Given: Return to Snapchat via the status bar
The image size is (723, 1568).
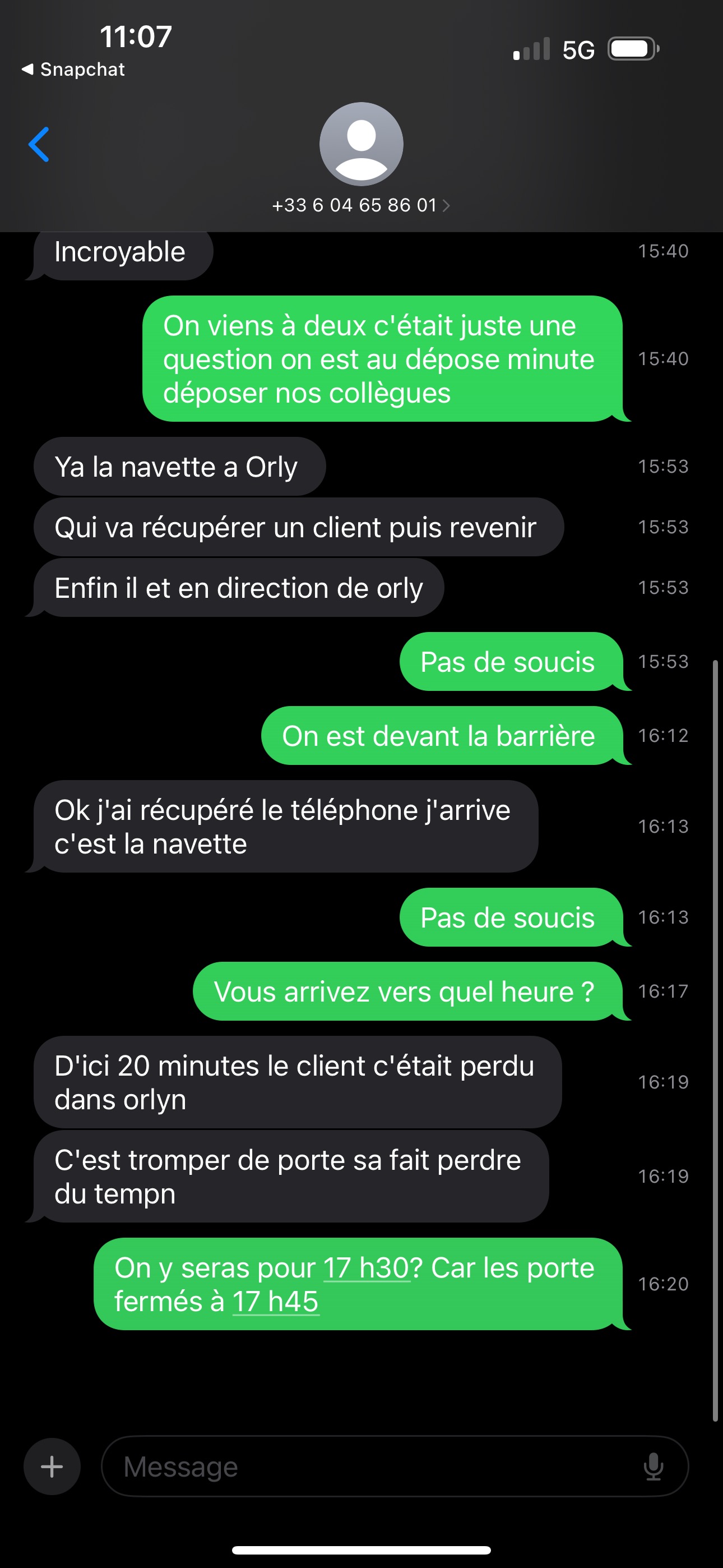Looking at the screenshot, I should (73, 70).
